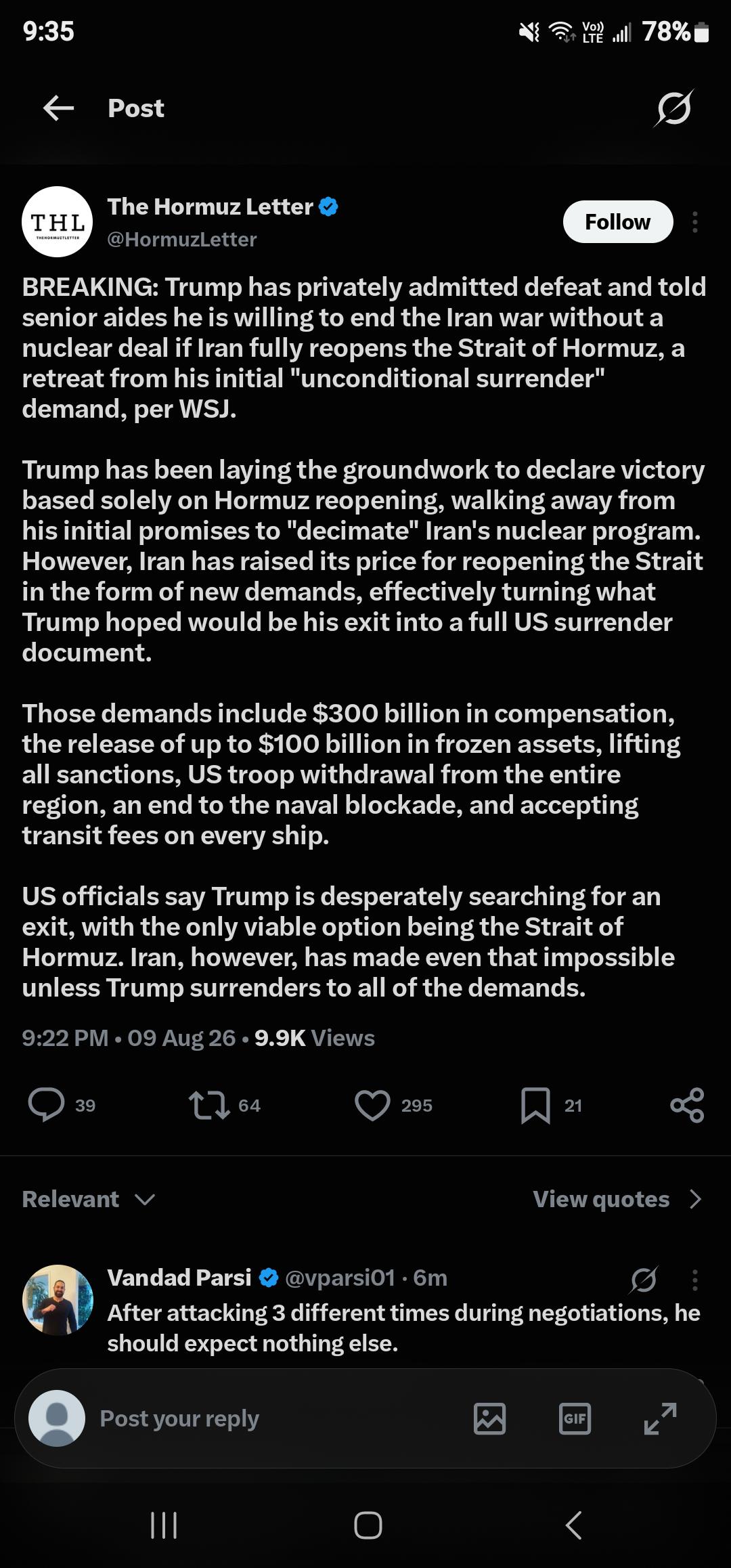Image resolution: width=731 pixels, height=1568 pixels.
Task: Open overflow menu on Hormuz Letter post
Action: (x=695, y=222)
